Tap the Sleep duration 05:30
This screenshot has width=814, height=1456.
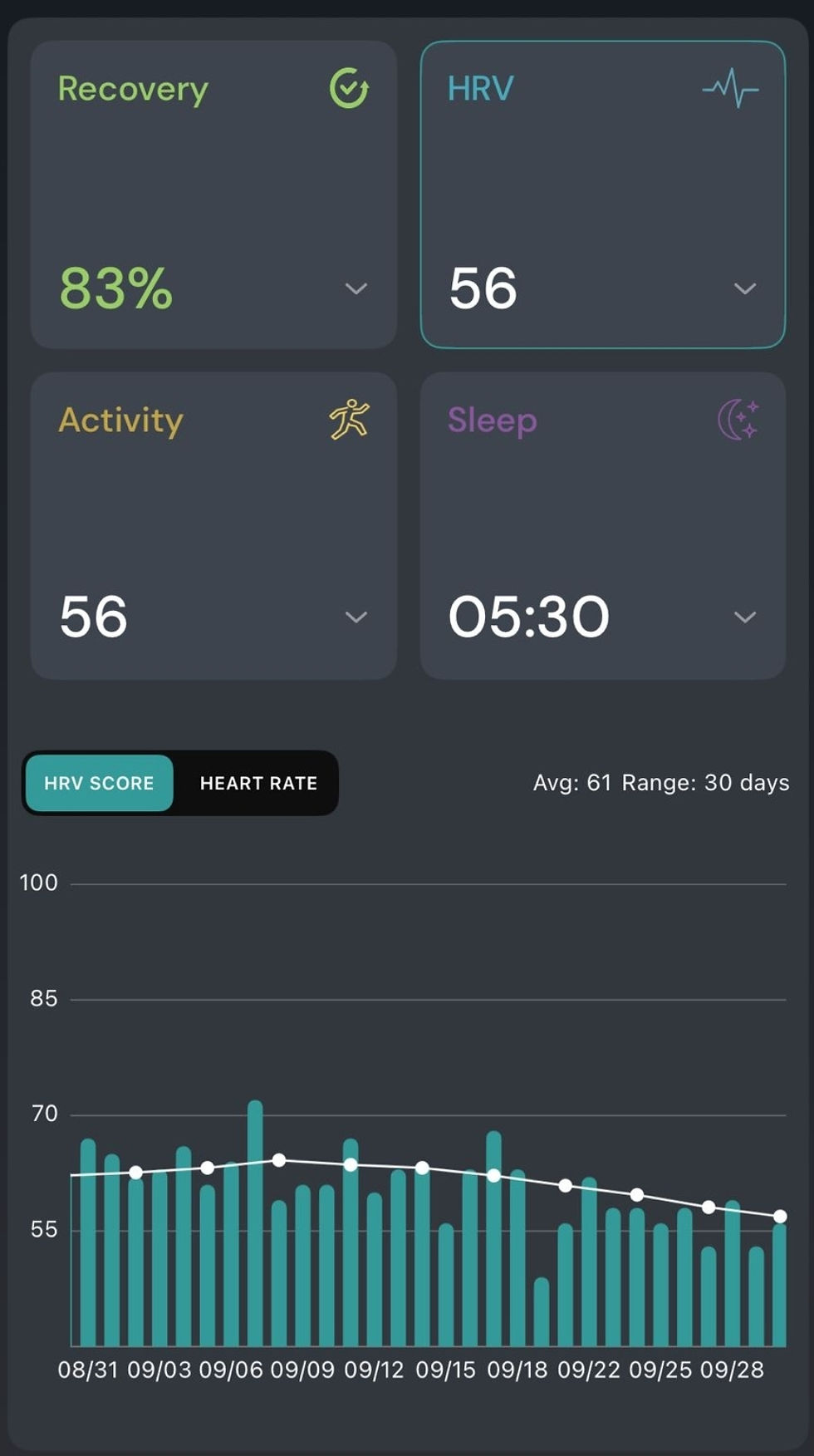pos(528,616)
